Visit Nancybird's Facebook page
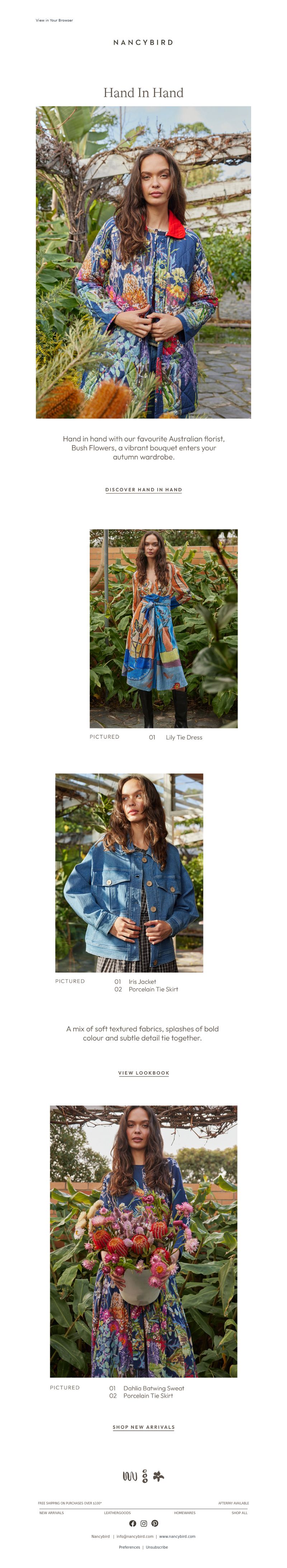 point(132,1523)
